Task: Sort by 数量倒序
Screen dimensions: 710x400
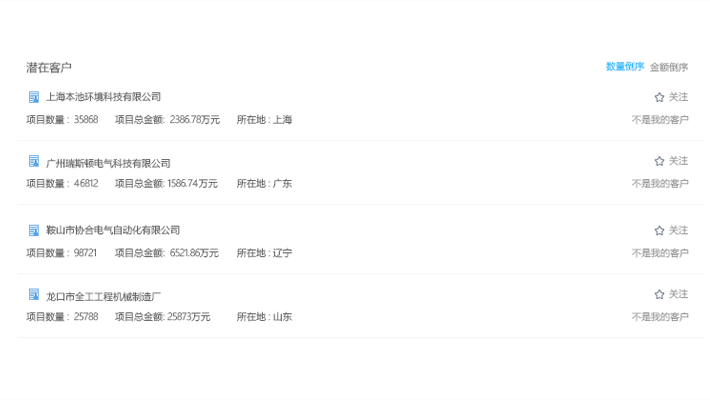Action: coord(624,67)
